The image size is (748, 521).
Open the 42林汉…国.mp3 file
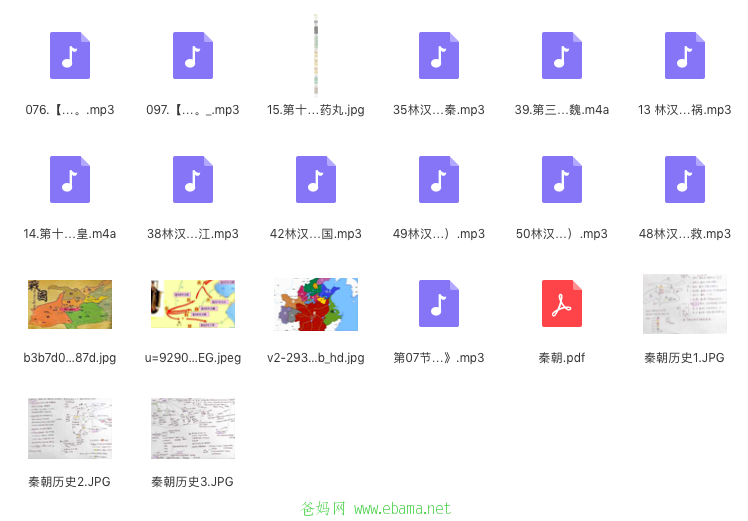pyautogui.click(x=316, y=180)
